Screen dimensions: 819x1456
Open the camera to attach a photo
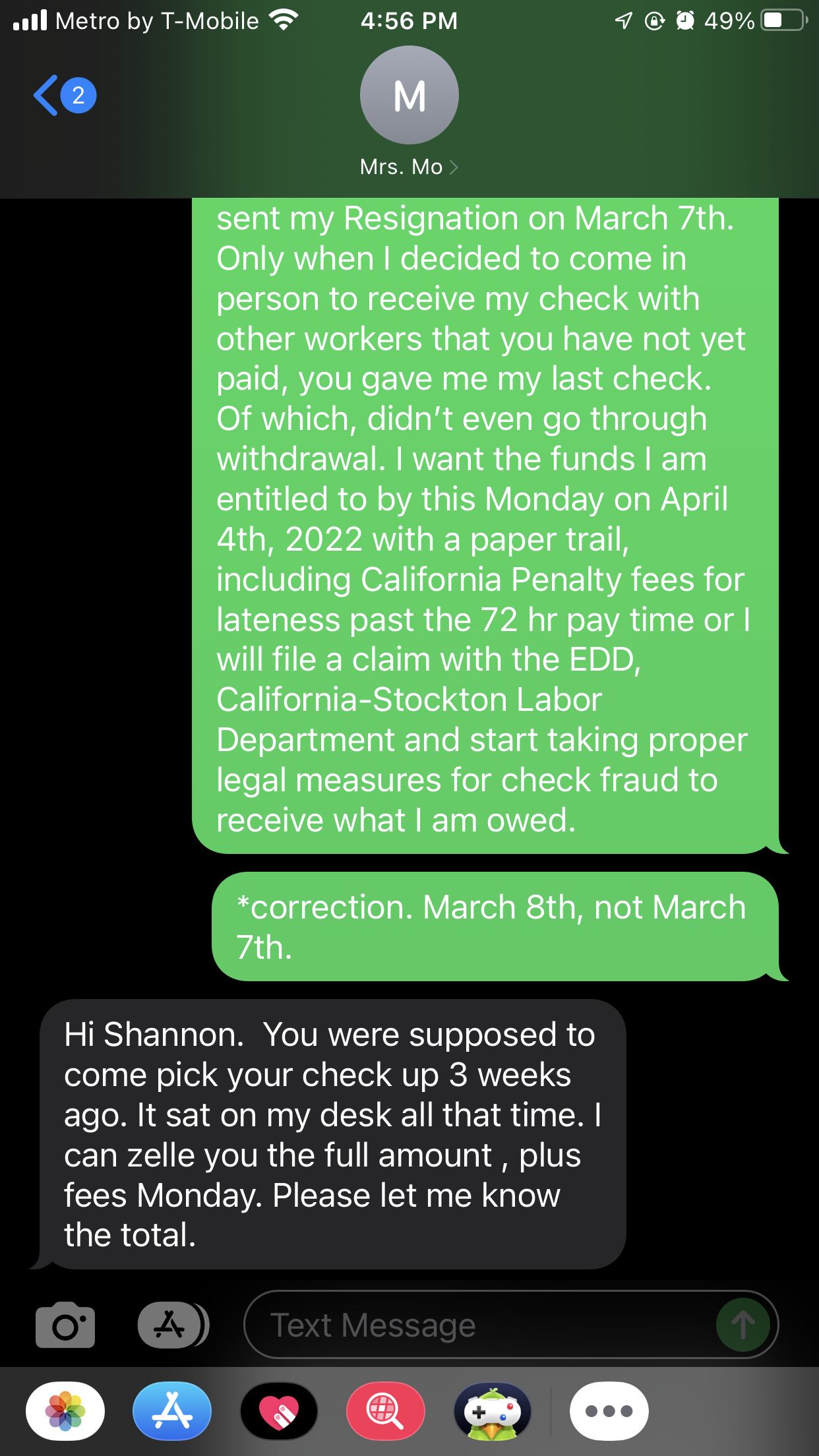tap(65, 1325)
